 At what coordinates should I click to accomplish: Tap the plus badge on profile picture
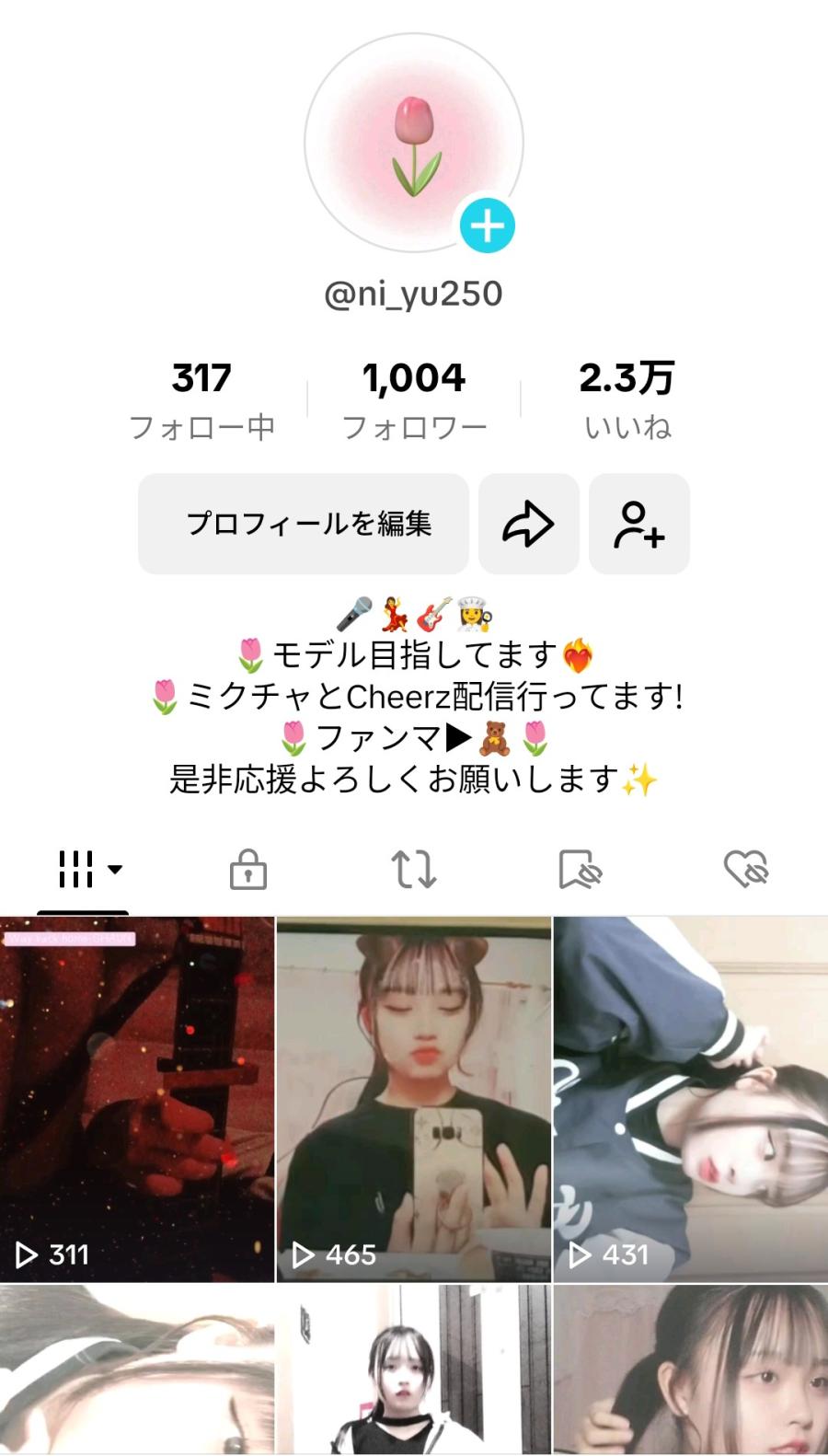[x=487, y=225]
